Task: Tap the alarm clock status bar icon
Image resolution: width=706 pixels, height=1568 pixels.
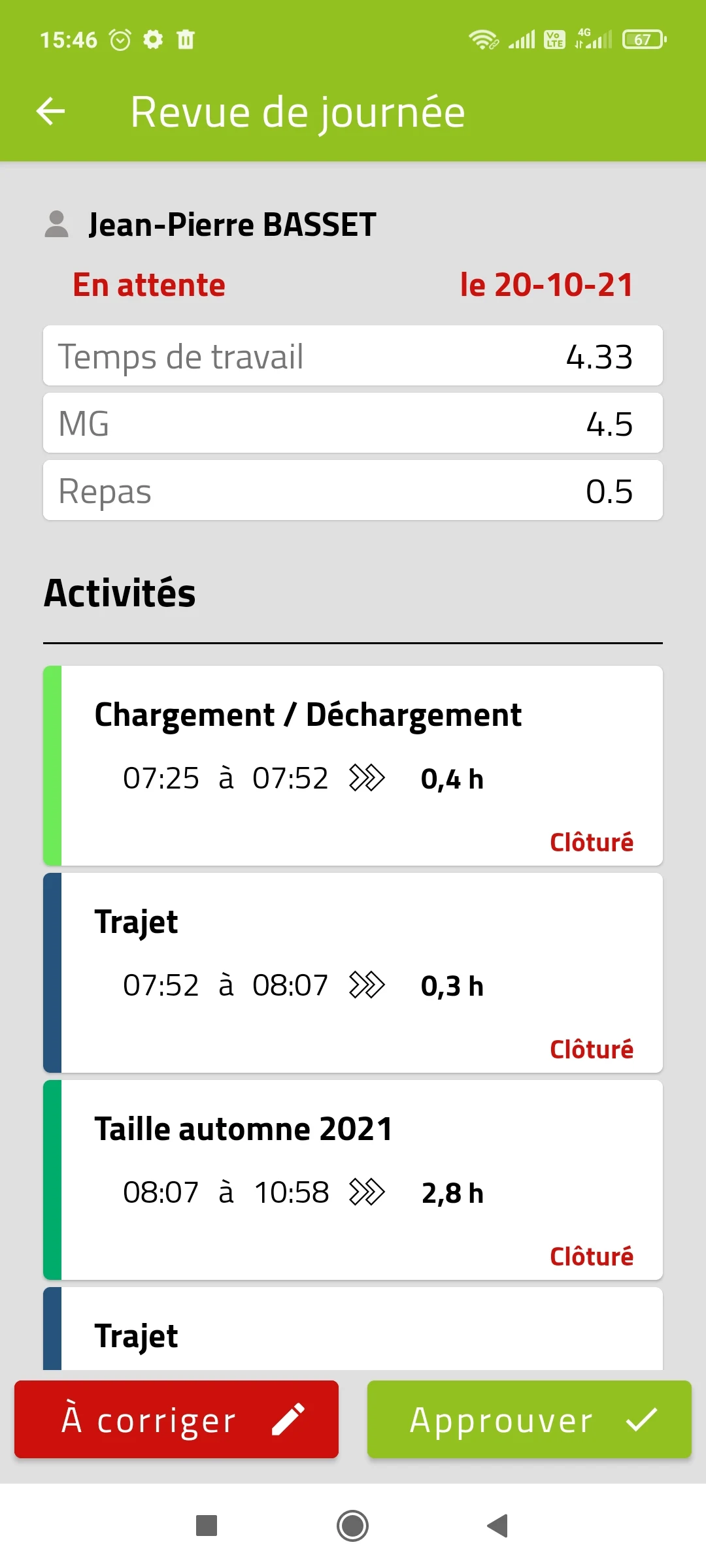Action: click(120, 39)
